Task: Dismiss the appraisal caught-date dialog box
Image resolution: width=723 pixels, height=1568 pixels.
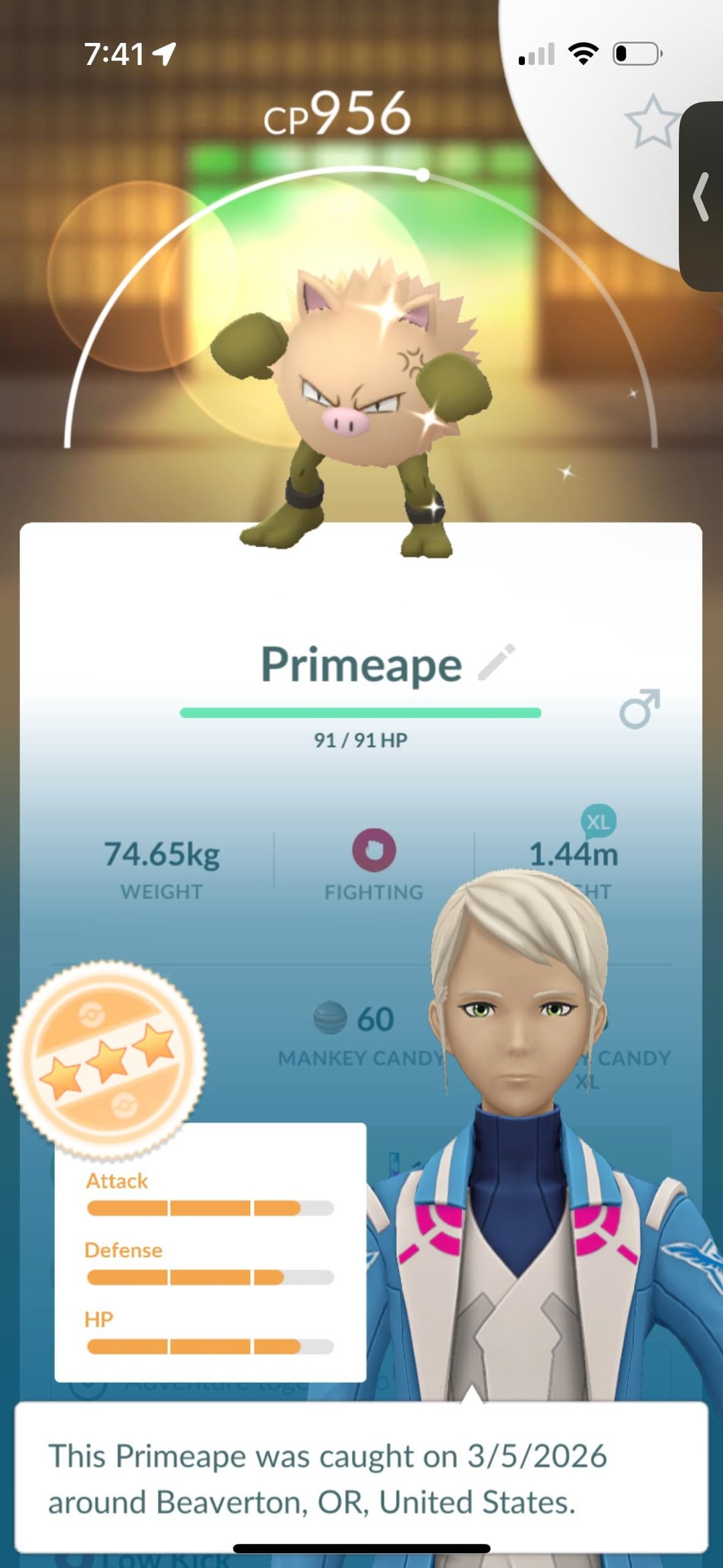Action: 361,1478
